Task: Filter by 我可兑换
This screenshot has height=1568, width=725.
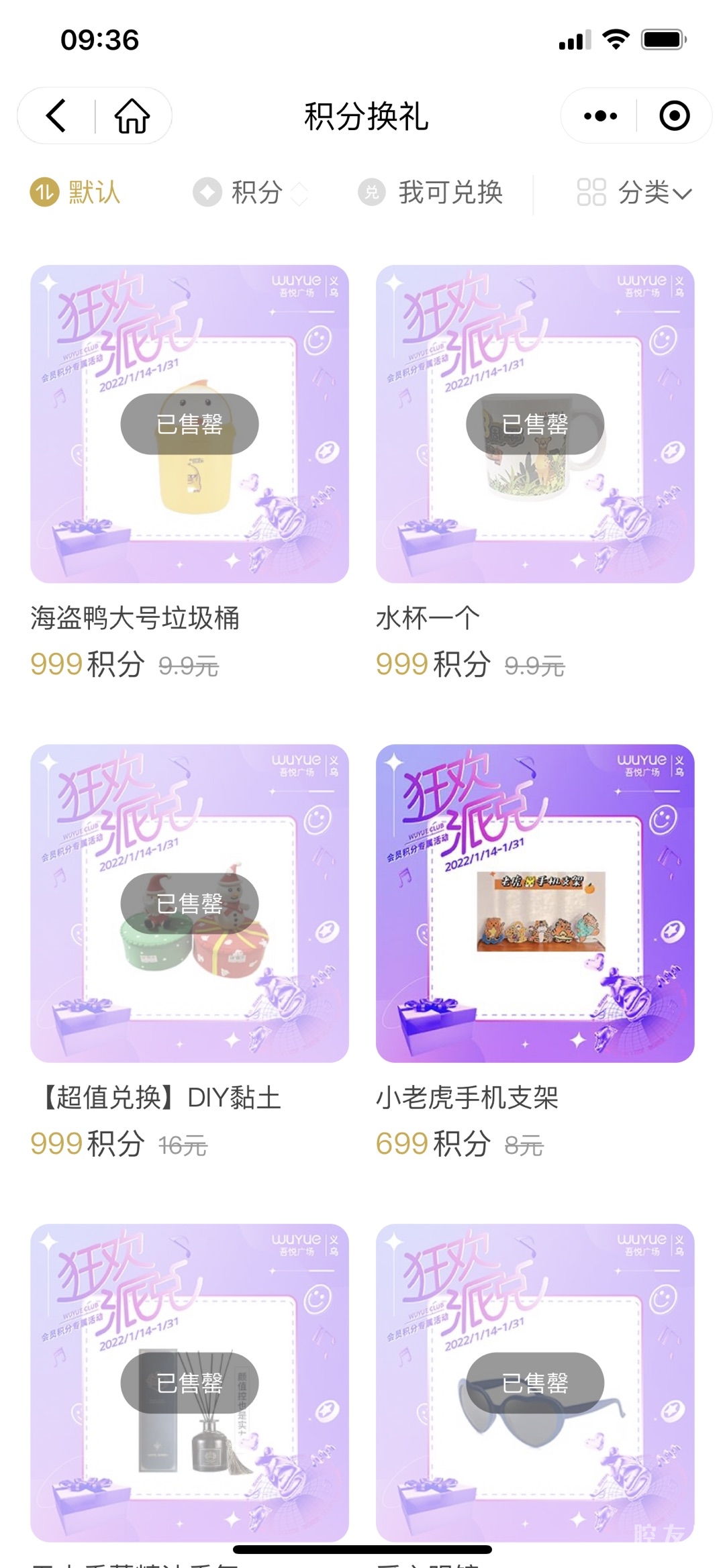Action: [x=432, y=193]
